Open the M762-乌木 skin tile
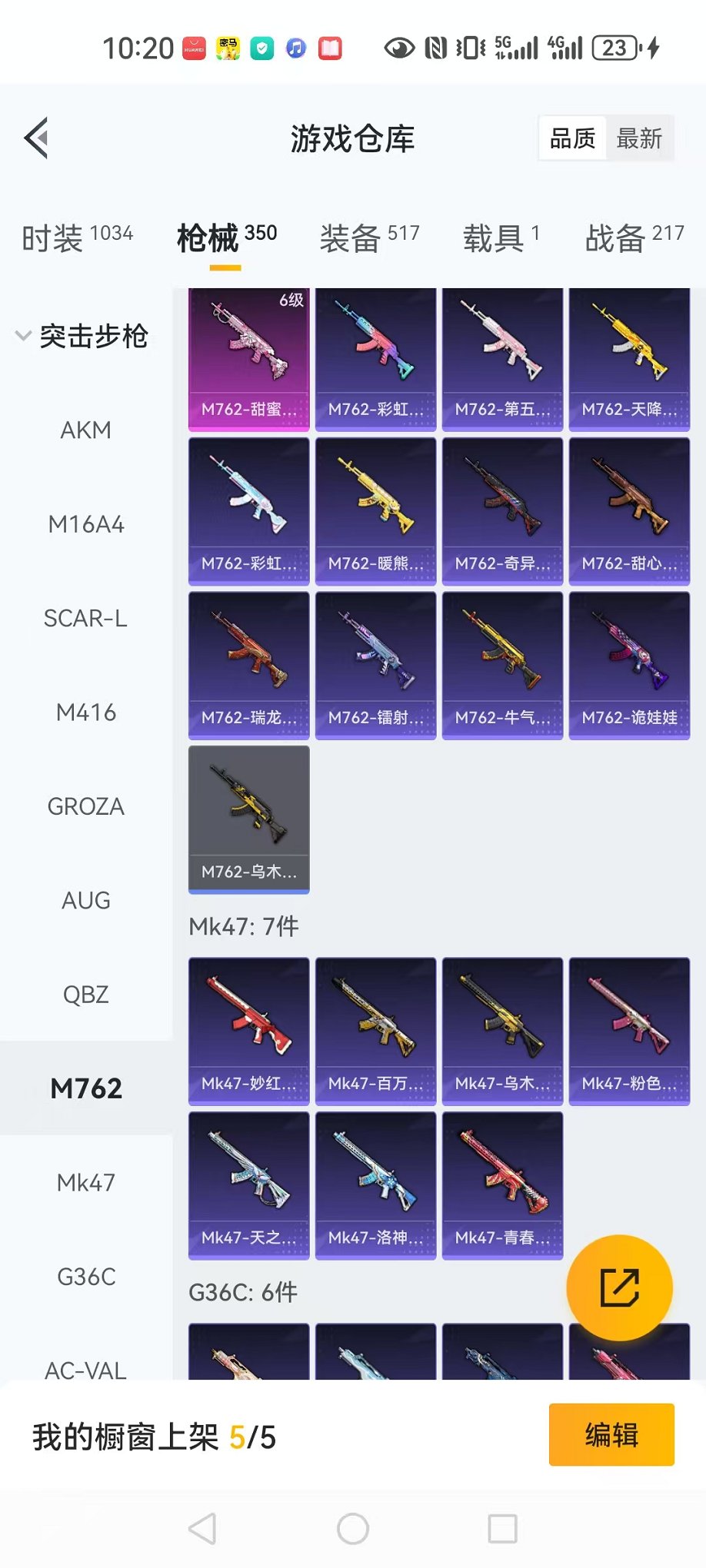 pos(248,819)
